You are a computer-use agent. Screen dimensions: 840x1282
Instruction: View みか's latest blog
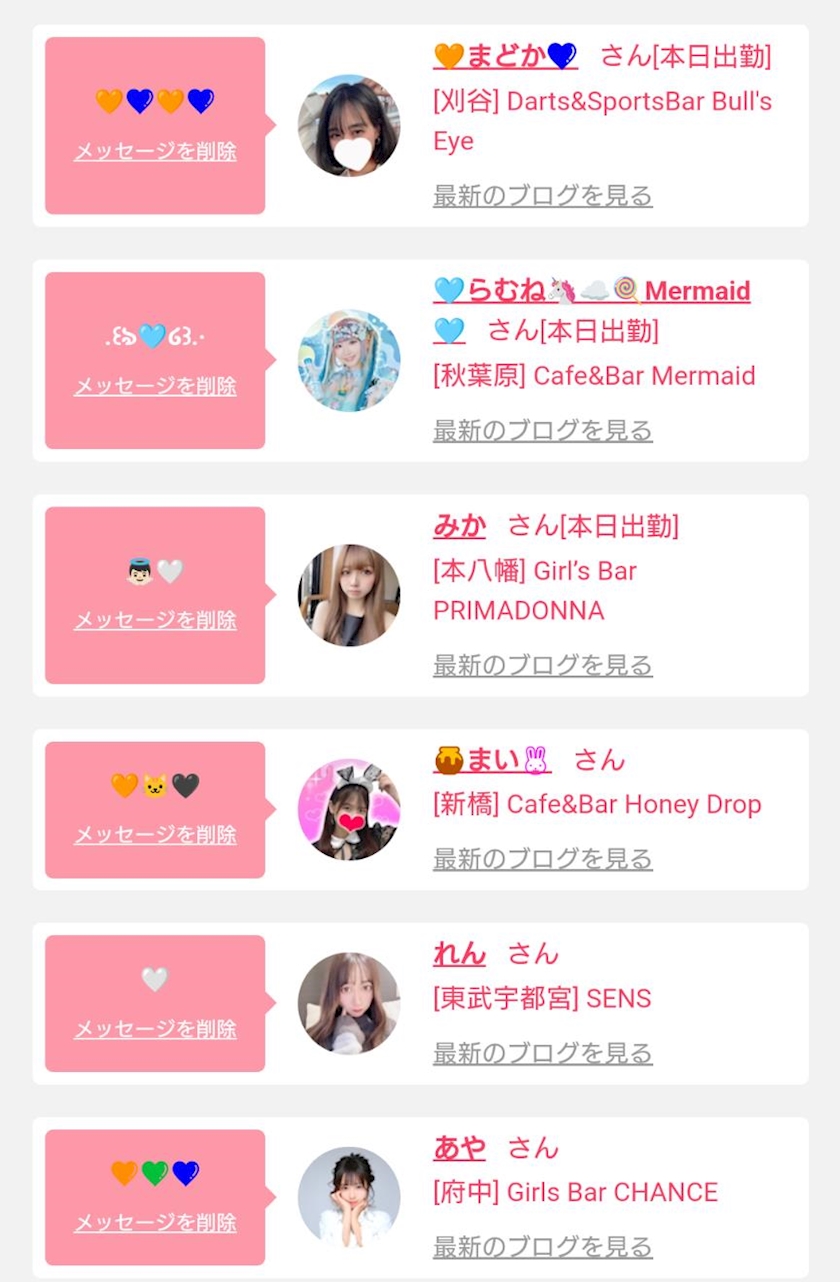tap(543, 665)
